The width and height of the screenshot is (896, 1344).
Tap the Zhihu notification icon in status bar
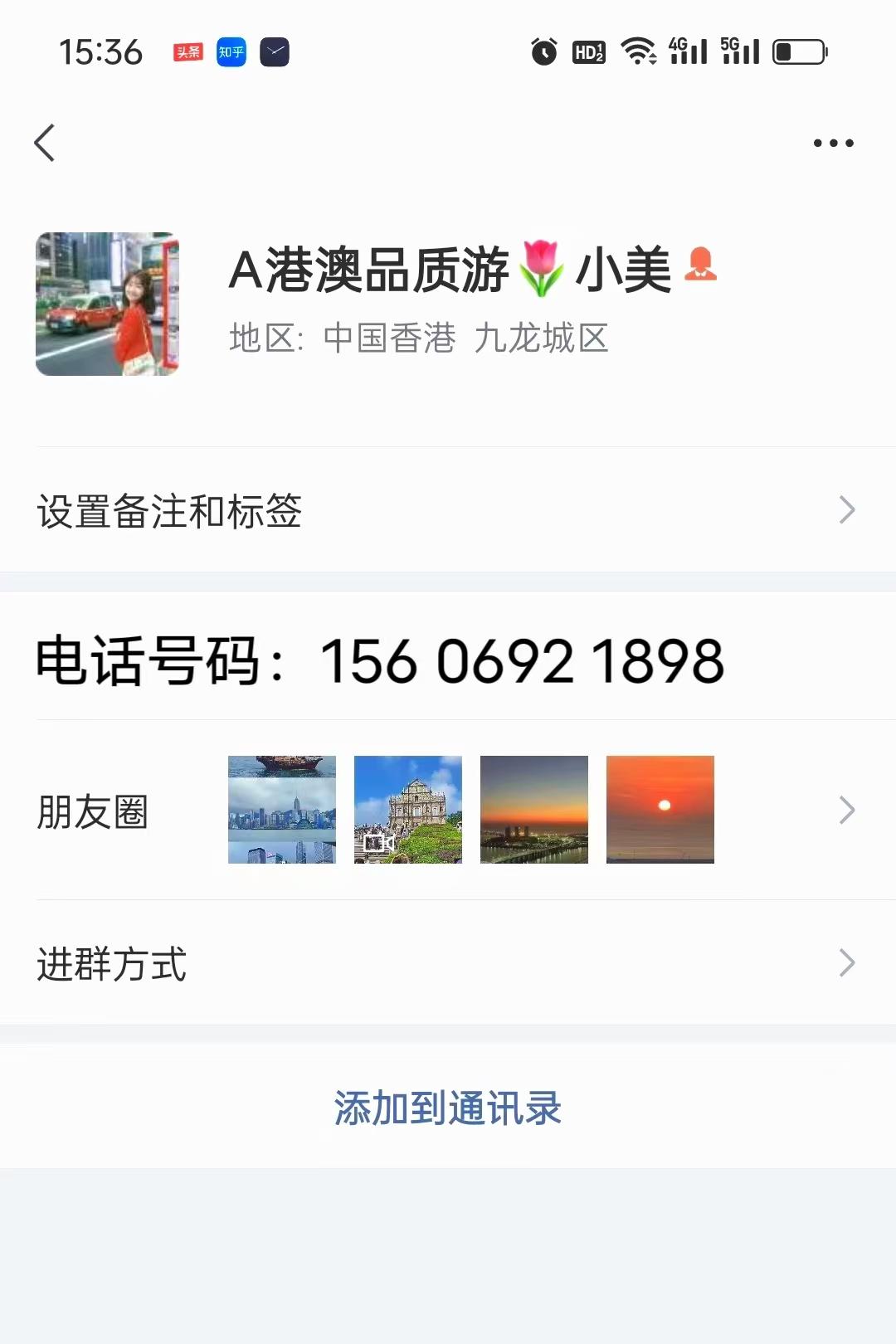coord(230,51)
